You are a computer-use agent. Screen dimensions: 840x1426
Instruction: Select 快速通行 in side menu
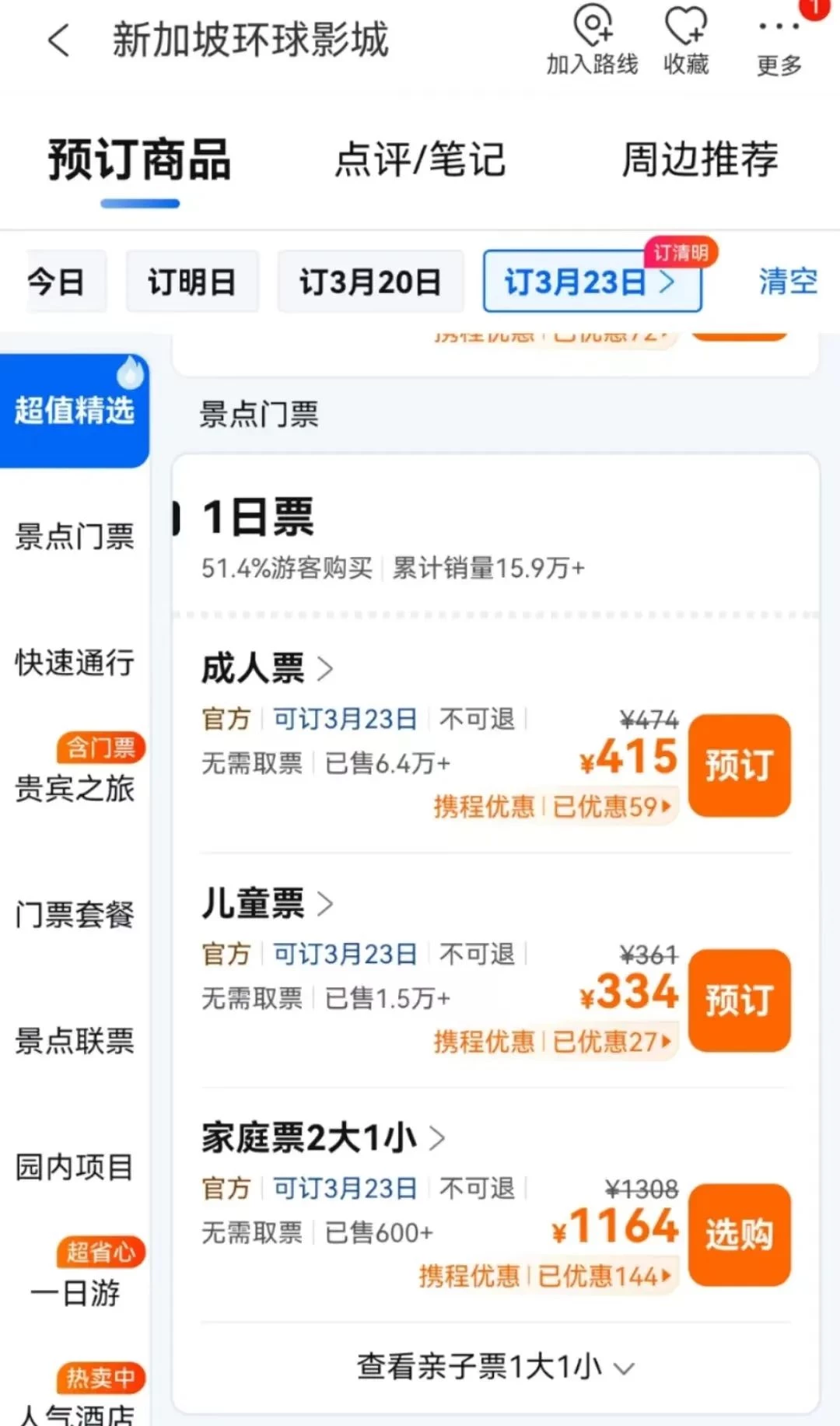tap(75, 662)
